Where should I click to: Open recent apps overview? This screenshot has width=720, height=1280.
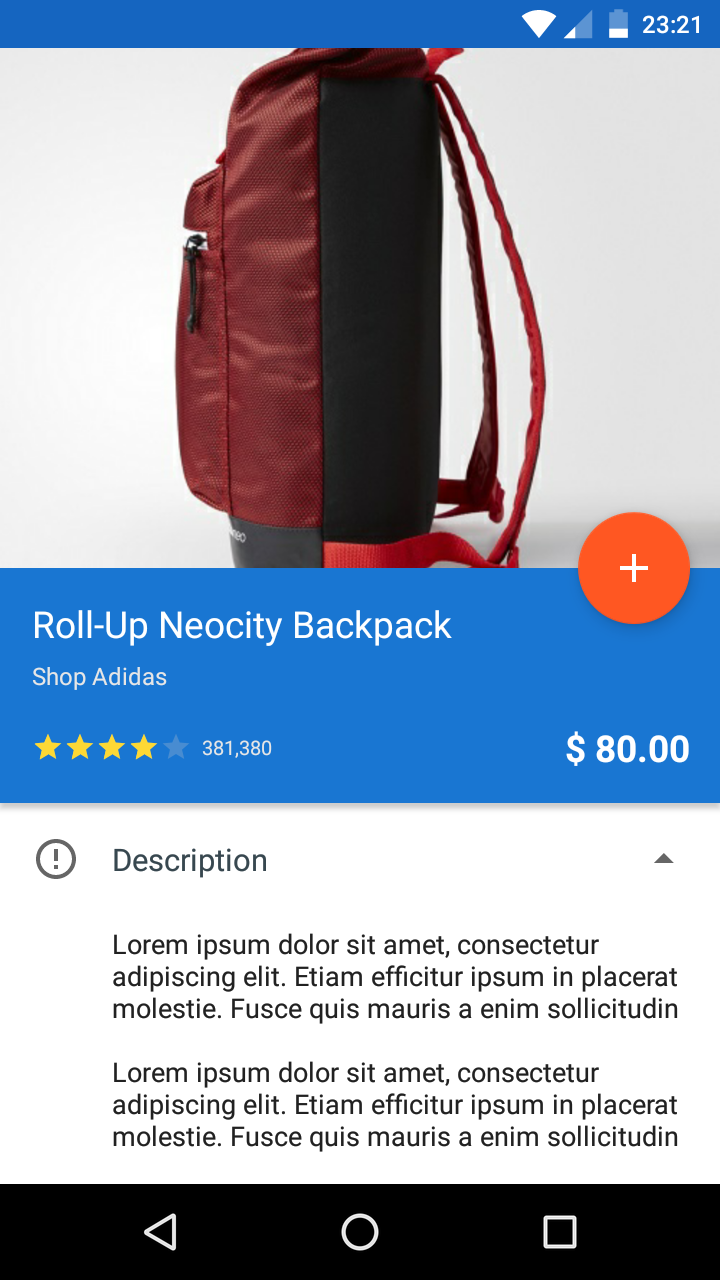click(560, 1232)
